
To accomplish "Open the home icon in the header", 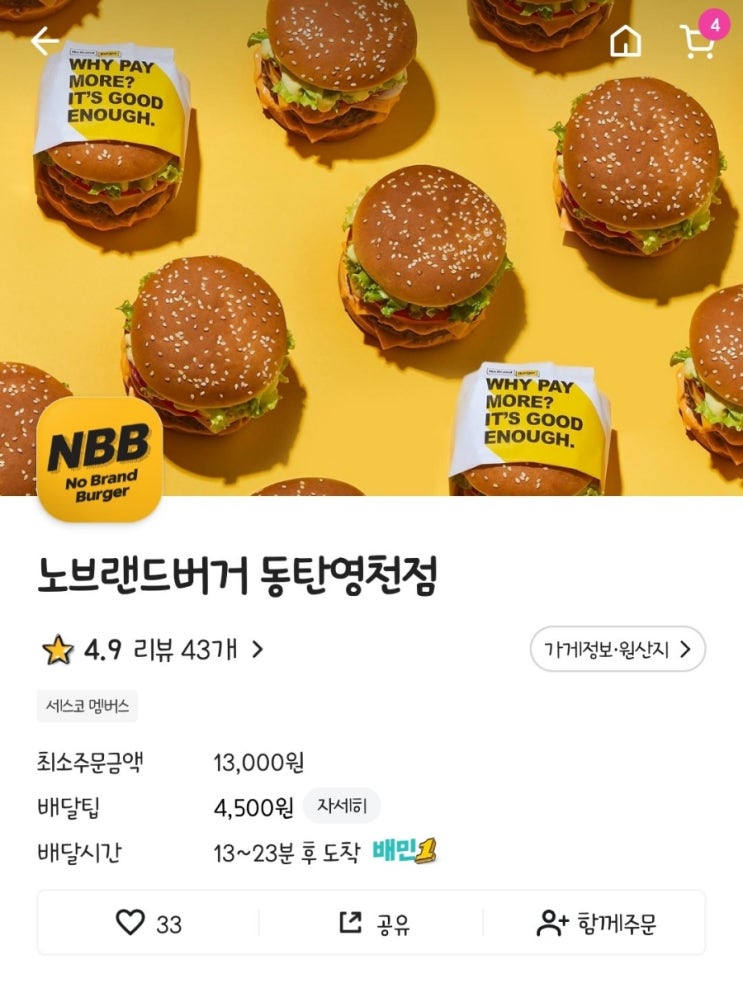I will [x=625, y=41].
